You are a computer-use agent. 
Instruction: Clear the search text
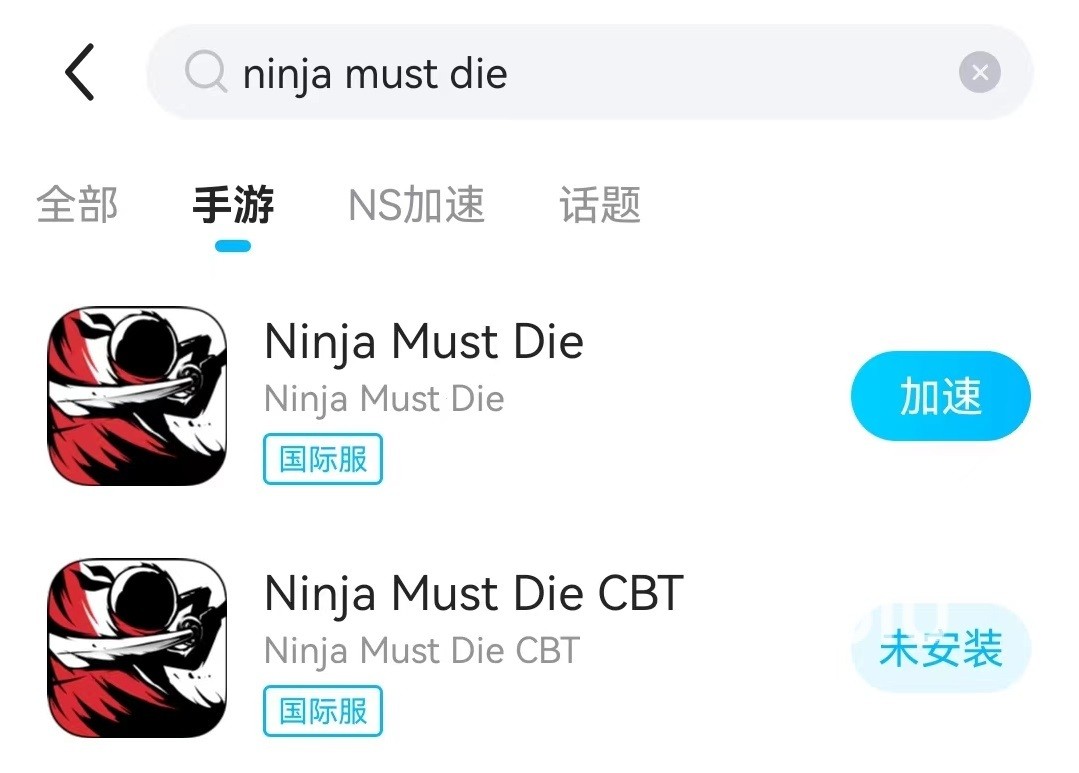coord(979,73)
